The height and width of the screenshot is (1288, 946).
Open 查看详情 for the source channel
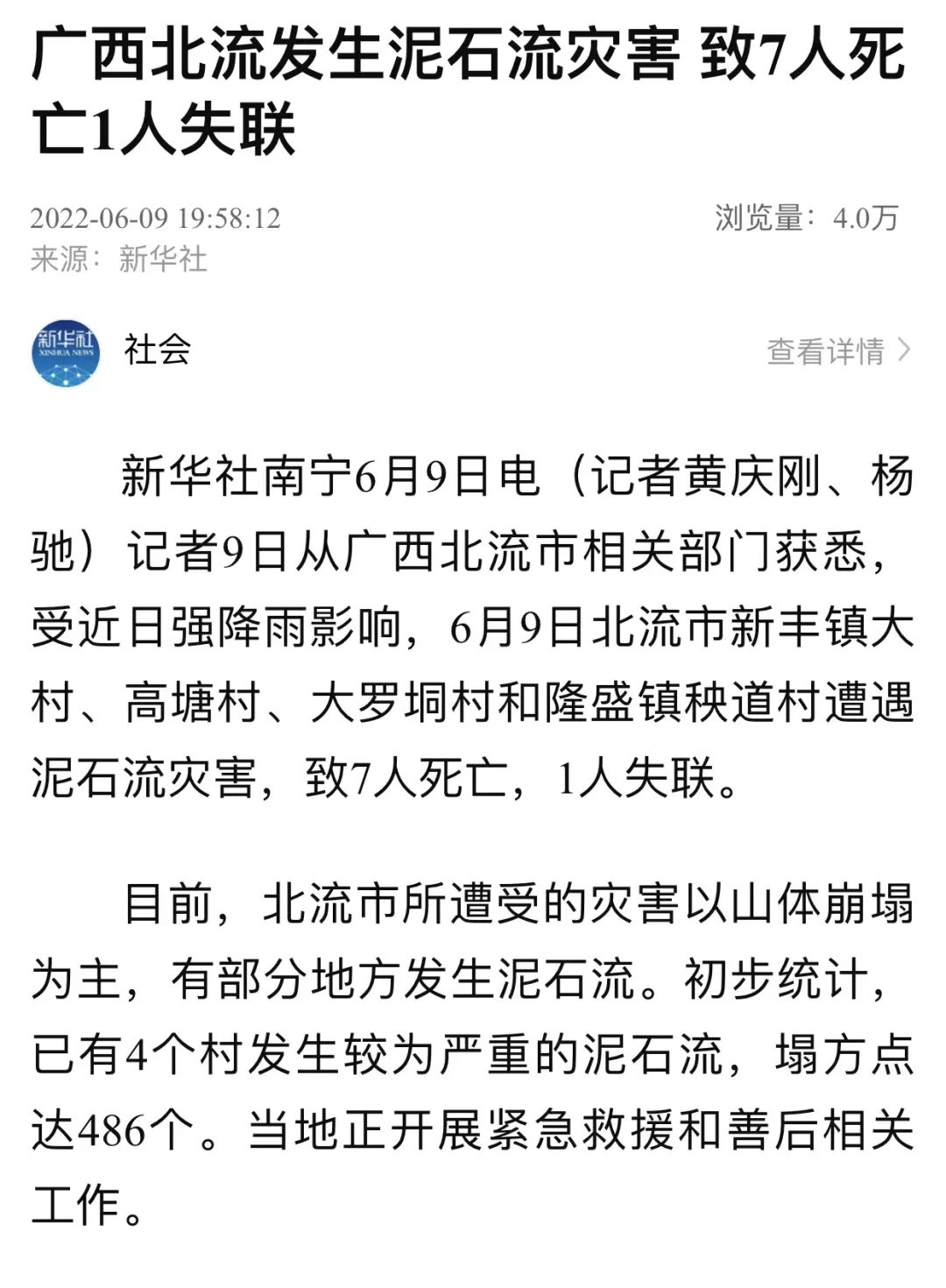point(837,351)
